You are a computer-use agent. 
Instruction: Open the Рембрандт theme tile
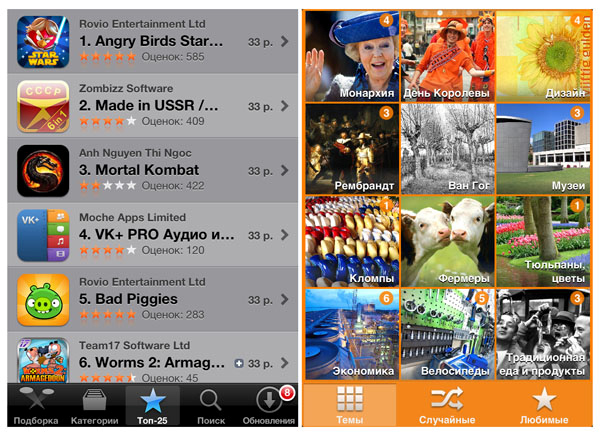coord(350,148)
